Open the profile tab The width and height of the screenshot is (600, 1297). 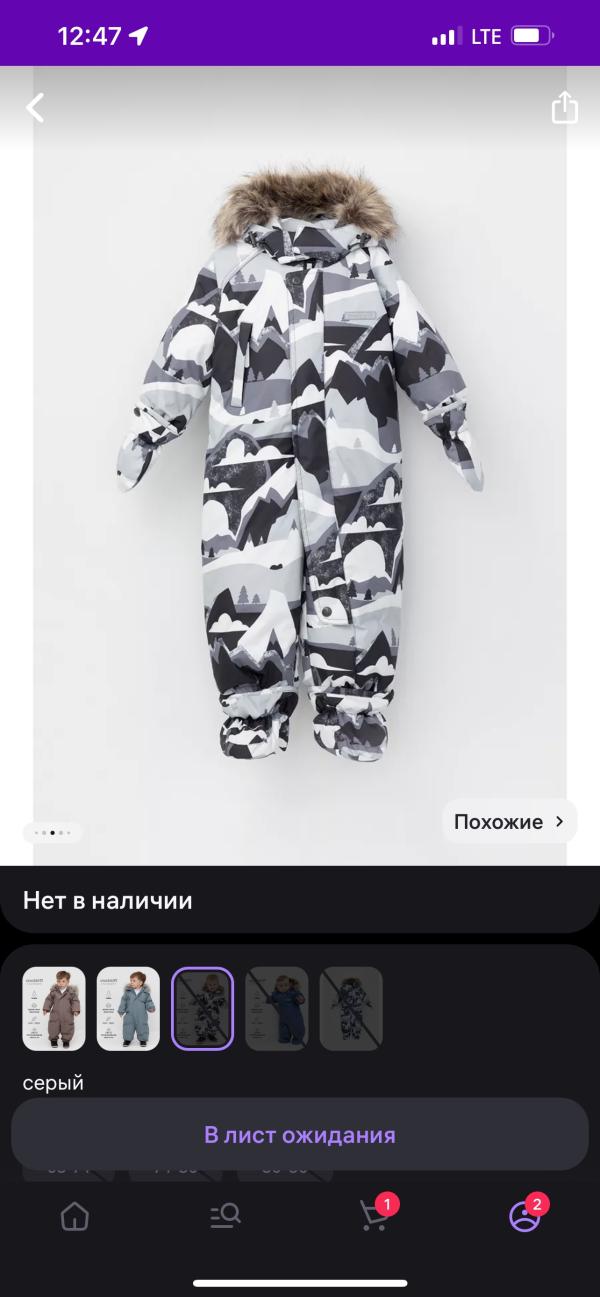[524, 1216]
